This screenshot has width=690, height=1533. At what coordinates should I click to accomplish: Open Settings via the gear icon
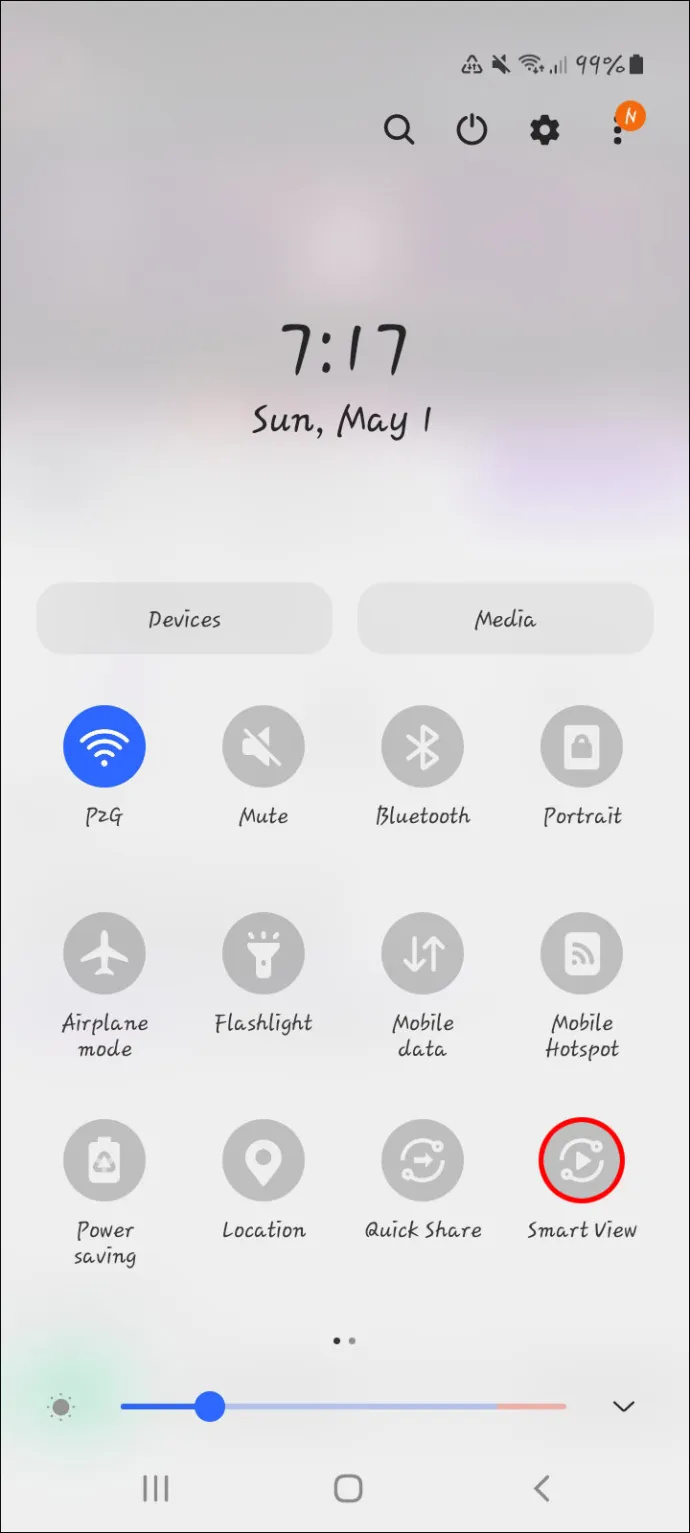point(544,130)
